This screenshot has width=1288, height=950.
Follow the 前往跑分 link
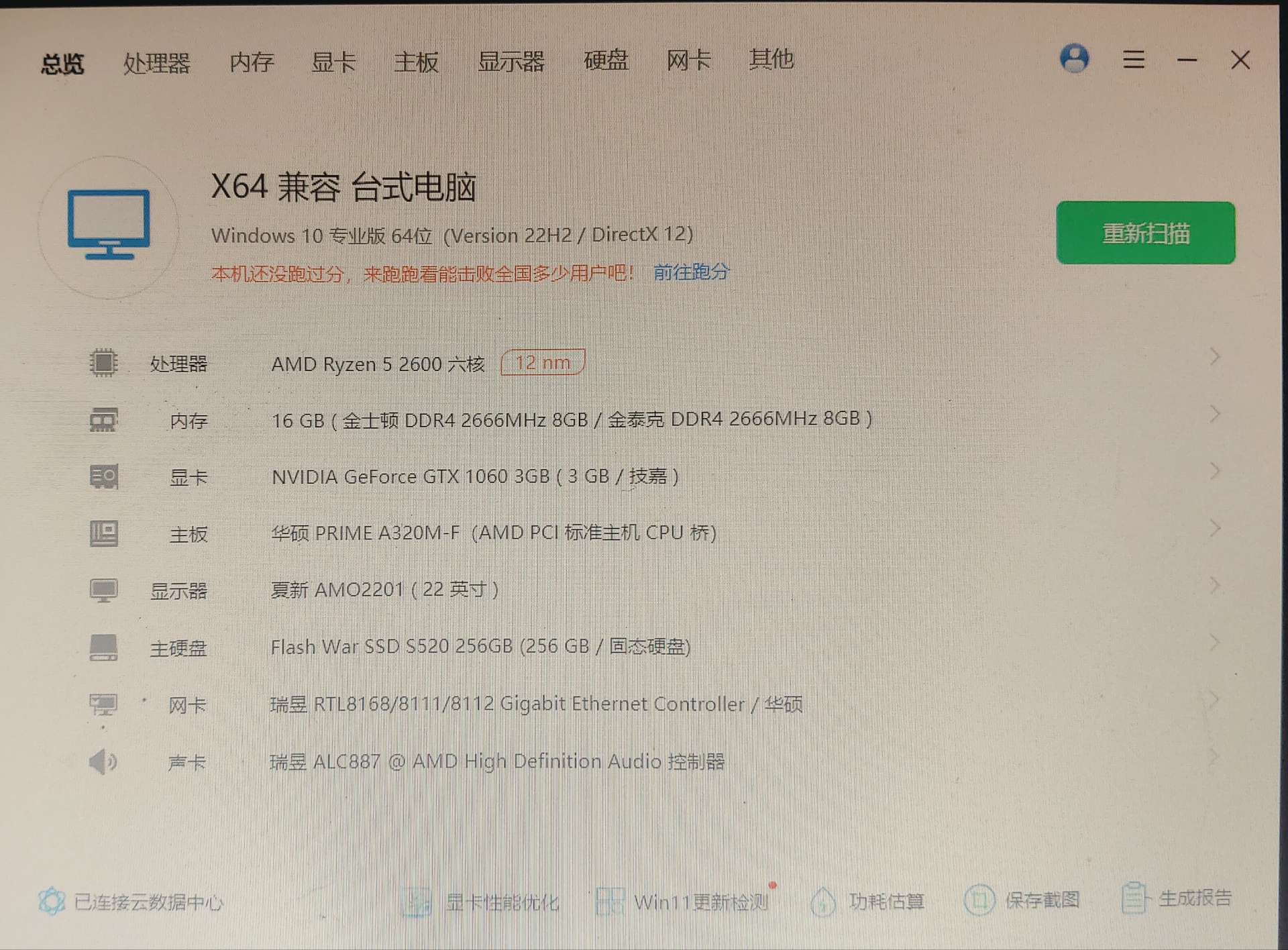tap(691, 272)
